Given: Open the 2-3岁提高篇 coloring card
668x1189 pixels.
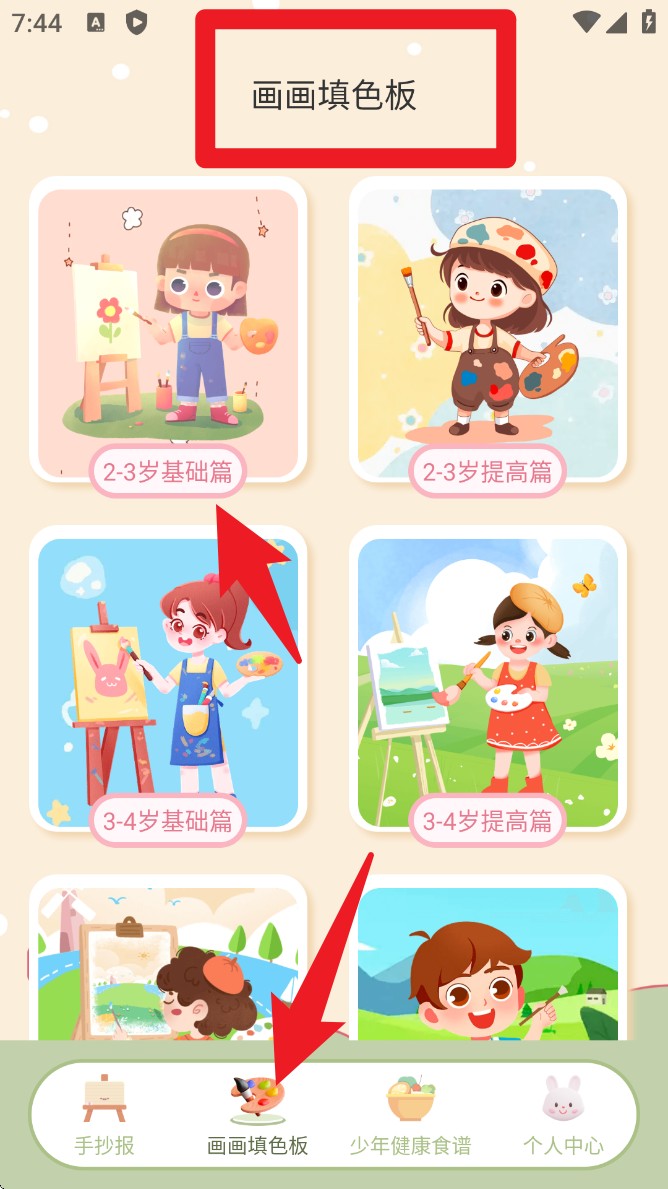Looking at the screenshot, I should coord(487,330).
